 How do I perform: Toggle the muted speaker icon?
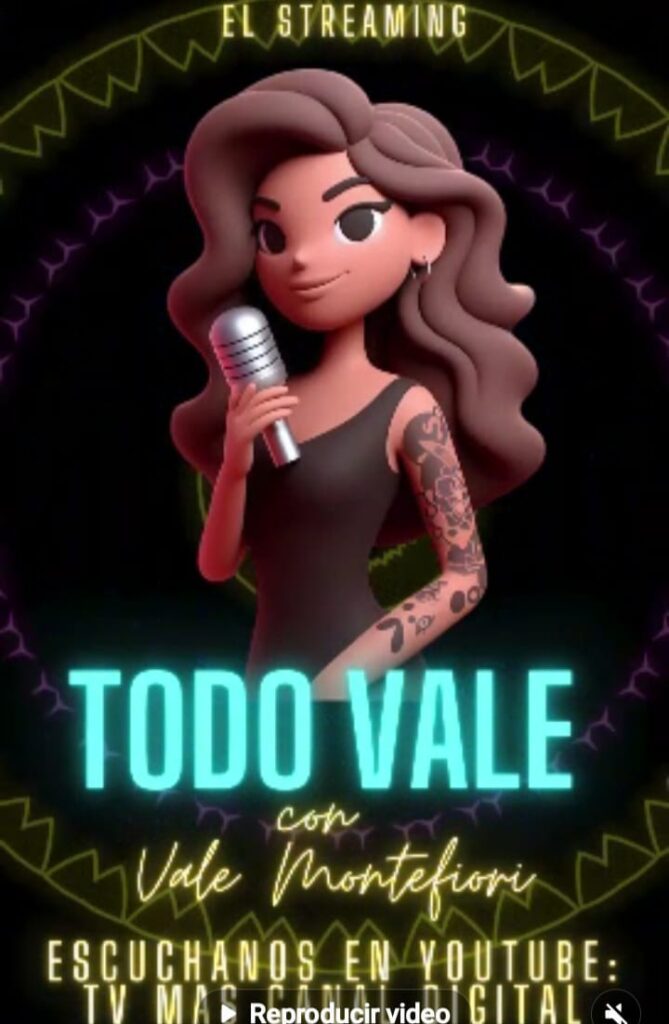tap(616, 1010)
